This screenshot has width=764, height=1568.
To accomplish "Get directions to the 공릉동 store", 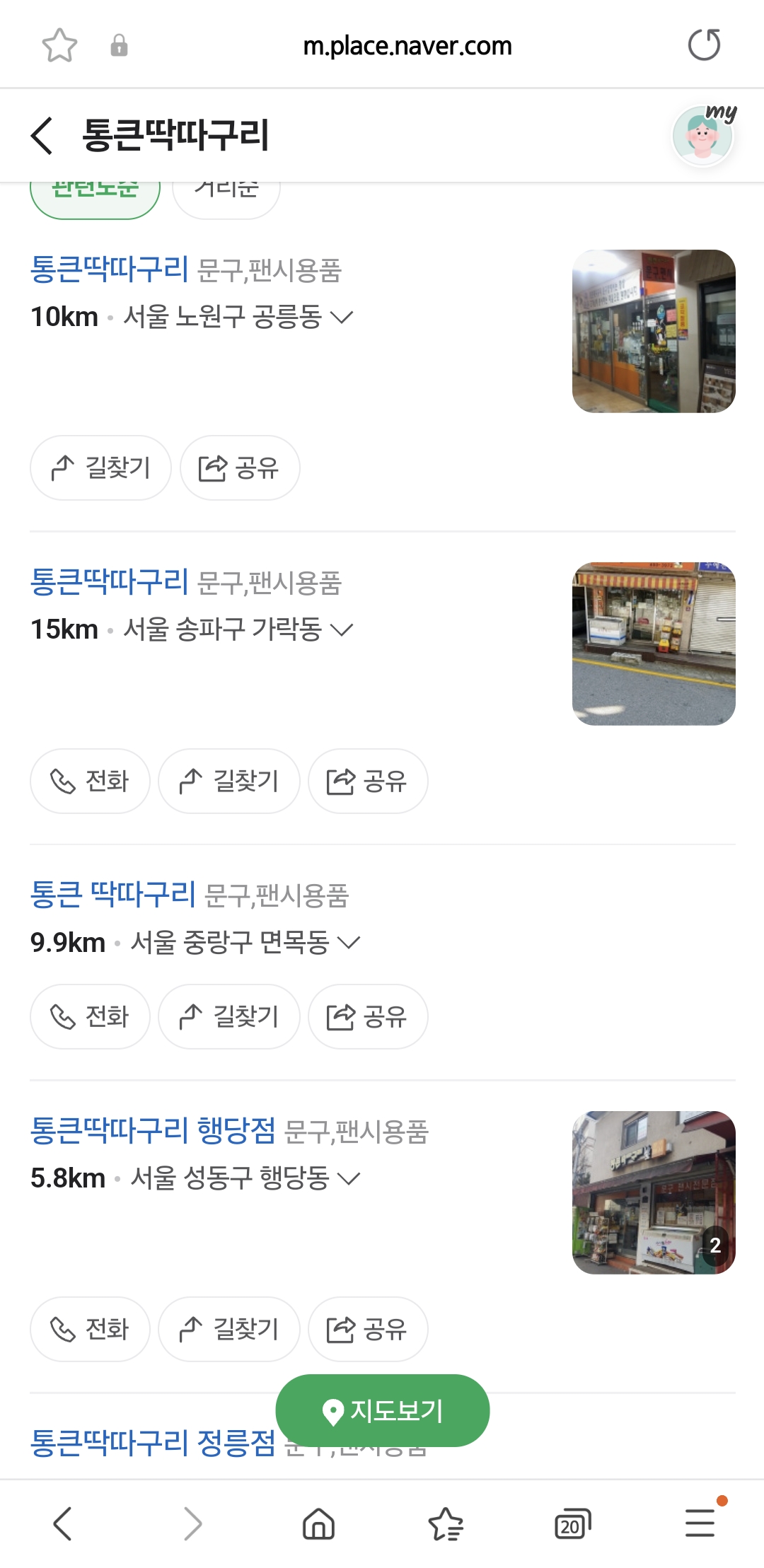I will pyautogui.click(x=100, y=468).
